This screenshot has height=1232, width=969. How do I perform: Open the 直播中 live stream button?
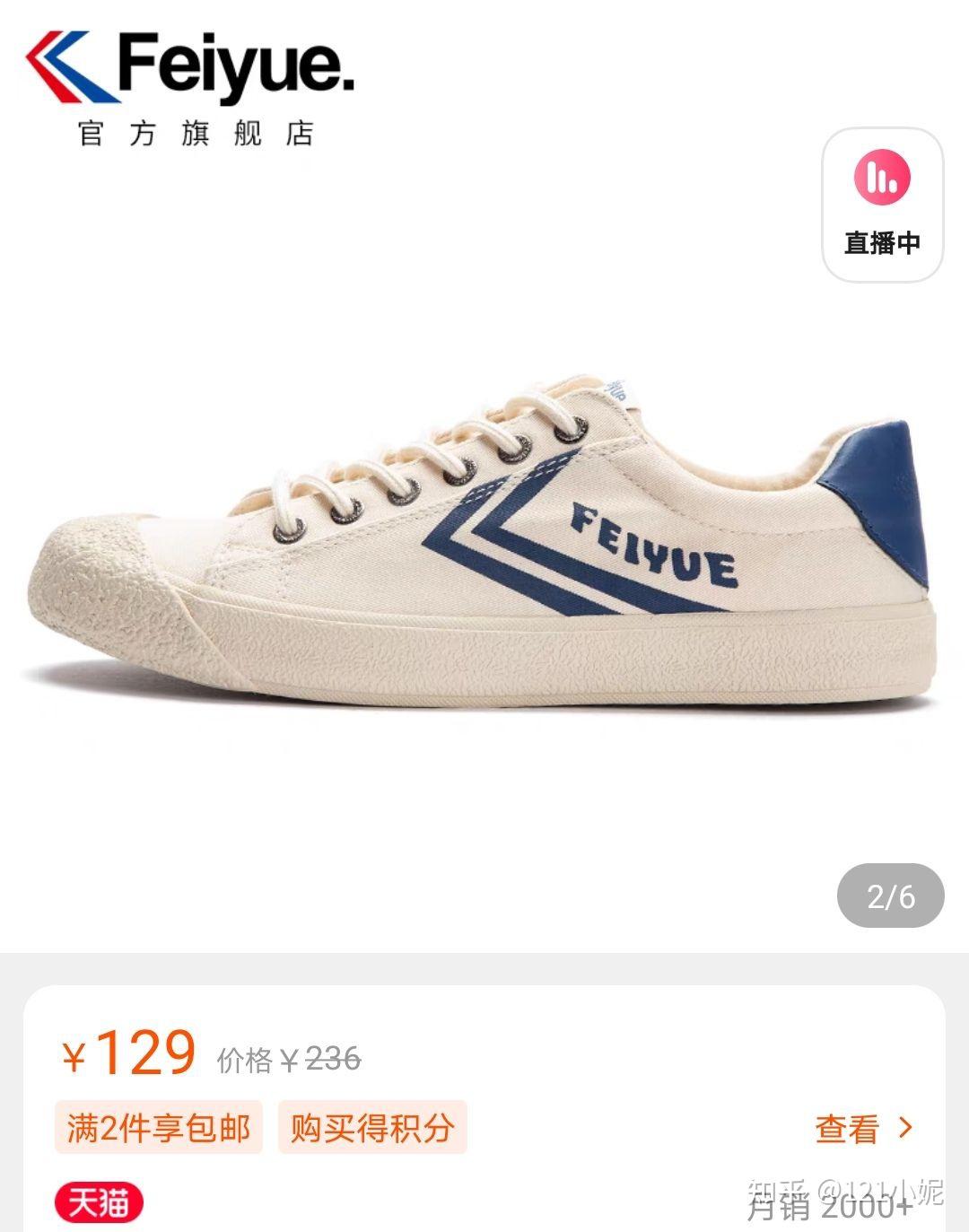(882, 205)
